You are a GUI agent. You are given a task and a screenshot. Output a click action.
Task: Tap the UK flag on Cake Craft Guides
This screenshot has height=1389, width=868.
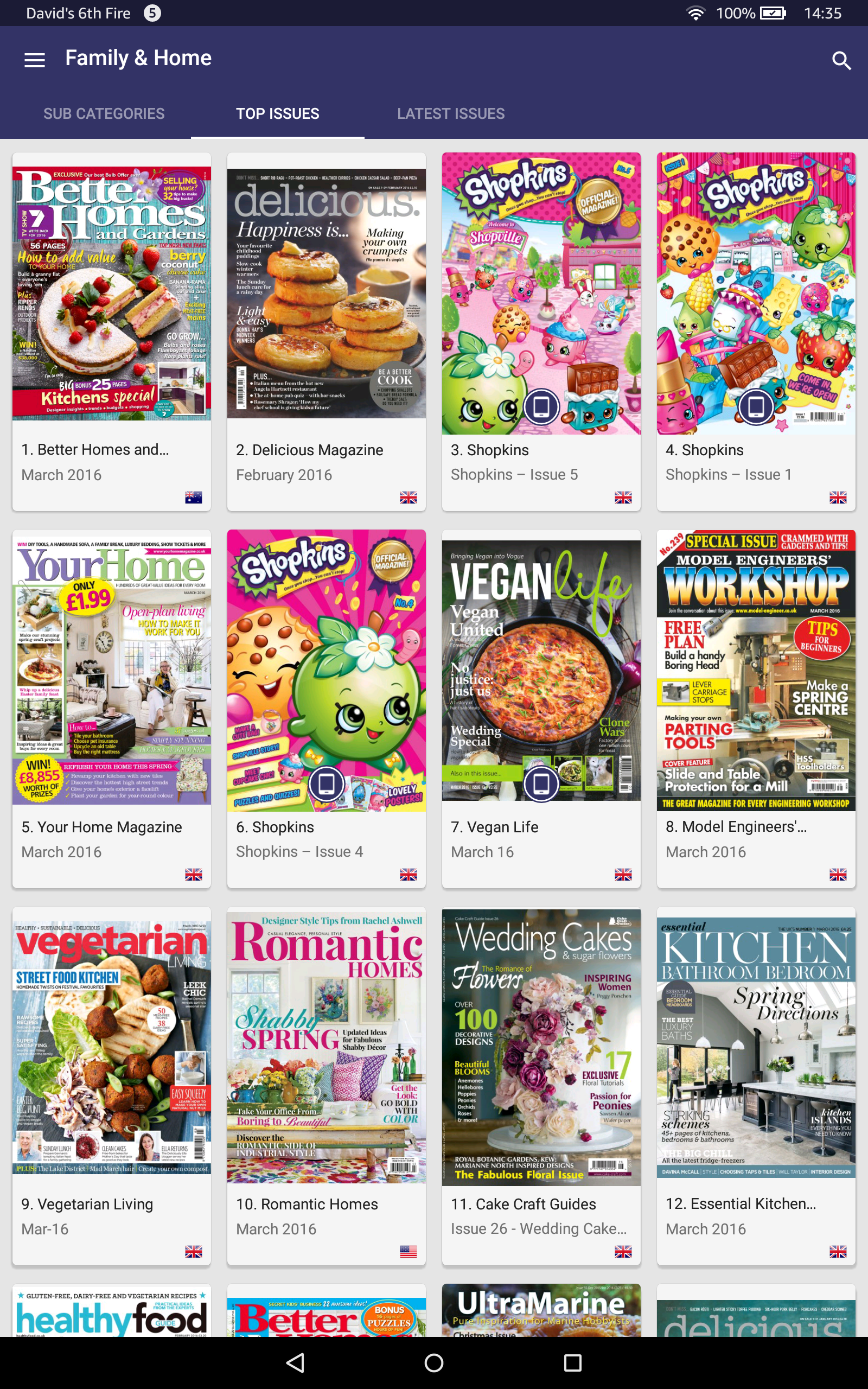623,1252
